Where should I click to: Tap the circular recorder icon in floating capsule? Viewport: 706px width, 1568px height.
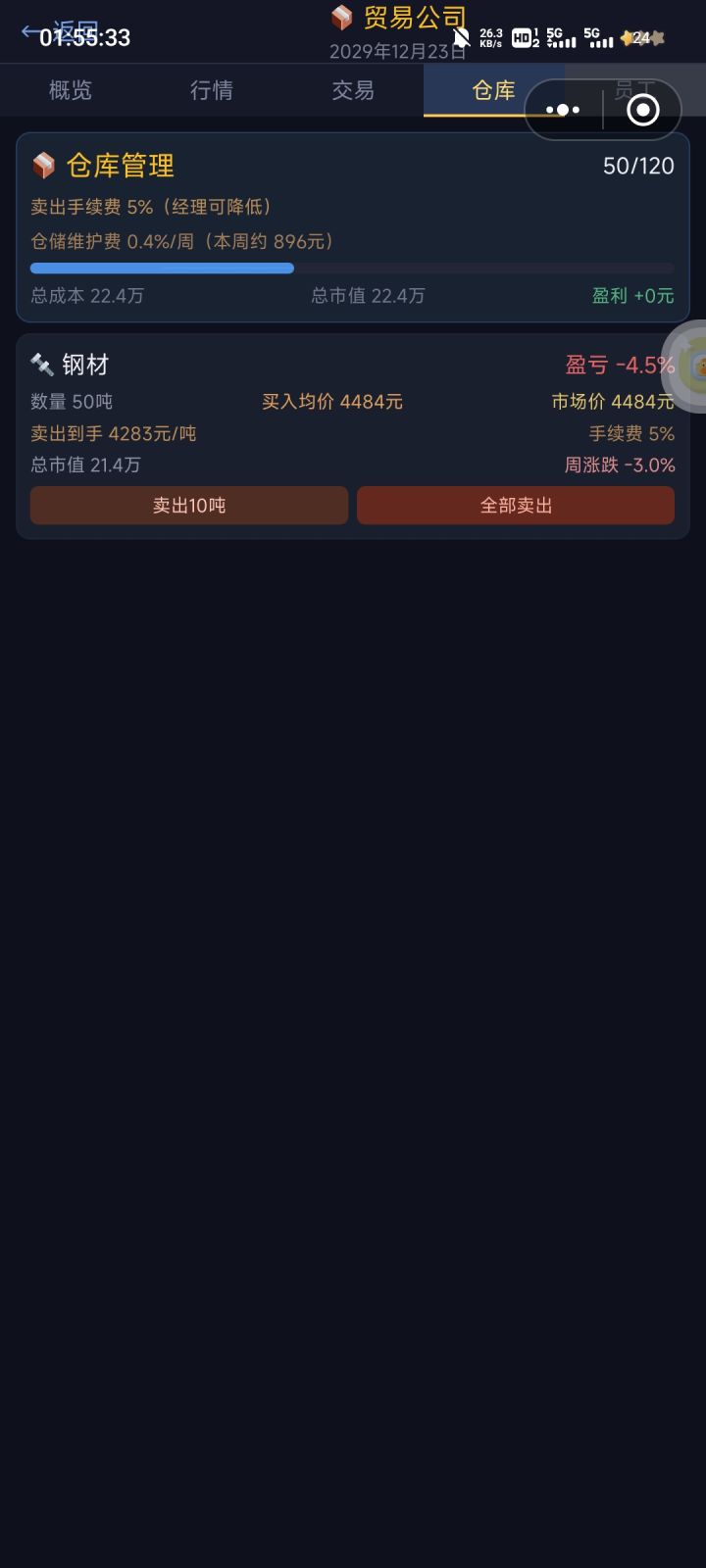click(642, 109)
